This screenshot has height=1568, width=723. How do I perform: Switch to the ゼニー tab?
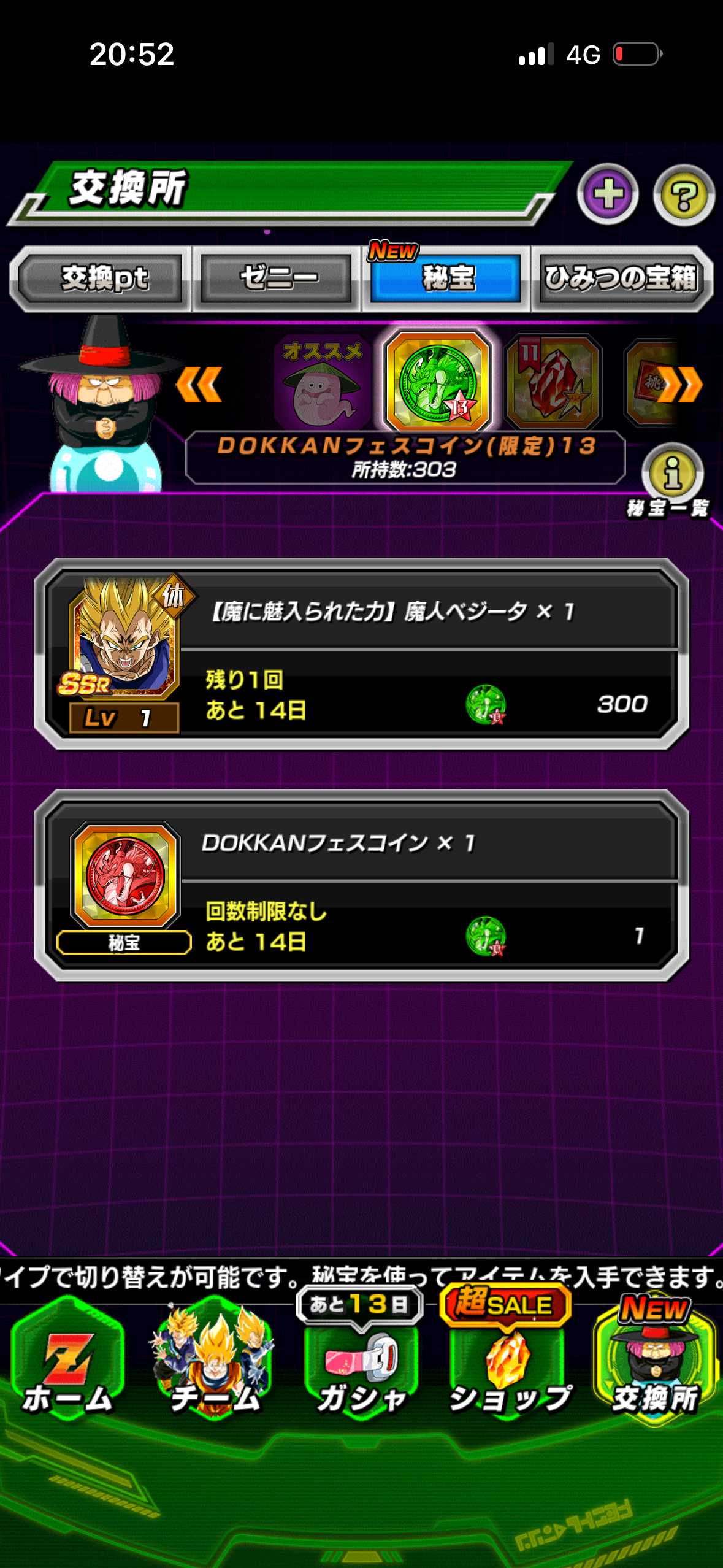278,279
